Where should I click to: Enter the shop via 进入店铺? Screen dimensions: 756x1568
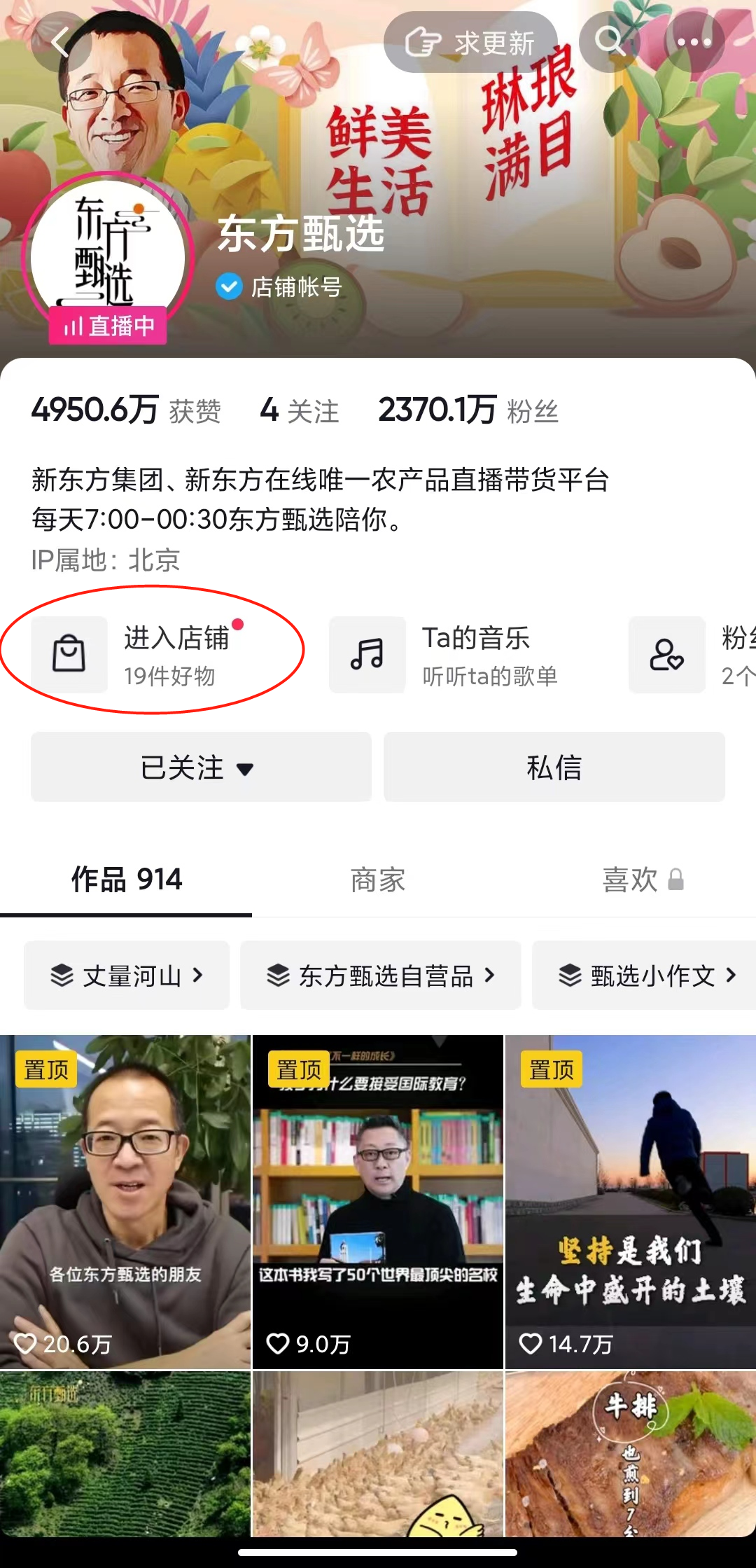point(153,655)
